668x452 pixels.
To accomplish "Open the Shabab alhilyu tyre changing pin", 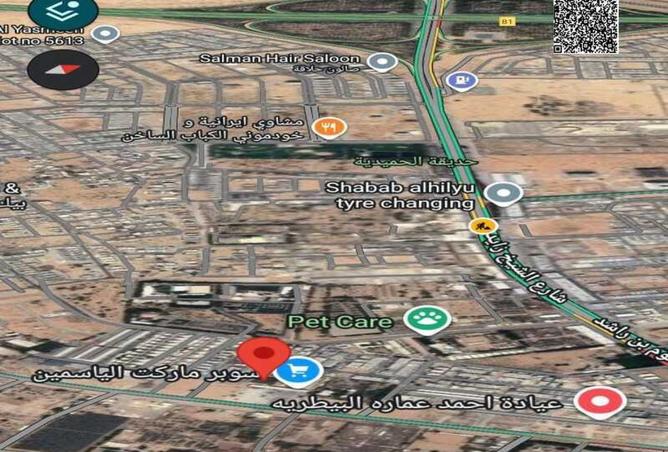I will [503, 193].
